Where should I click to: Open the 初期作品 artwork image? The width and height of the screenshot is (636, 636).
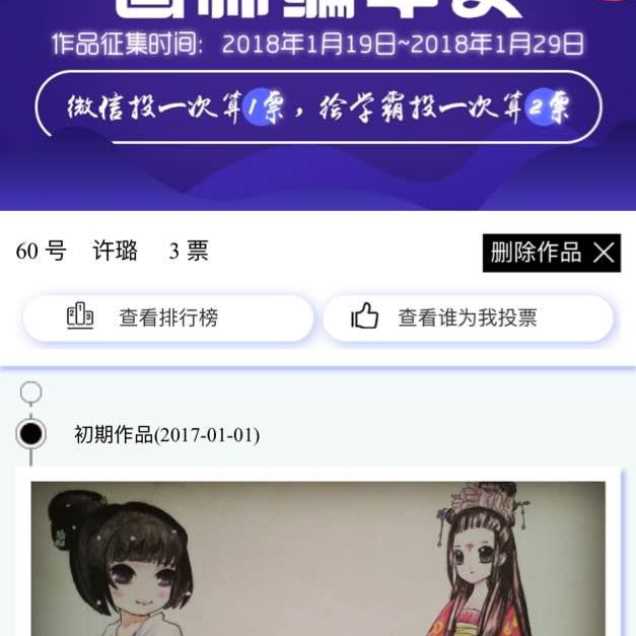pyautogui.click(x=318, y=558)
